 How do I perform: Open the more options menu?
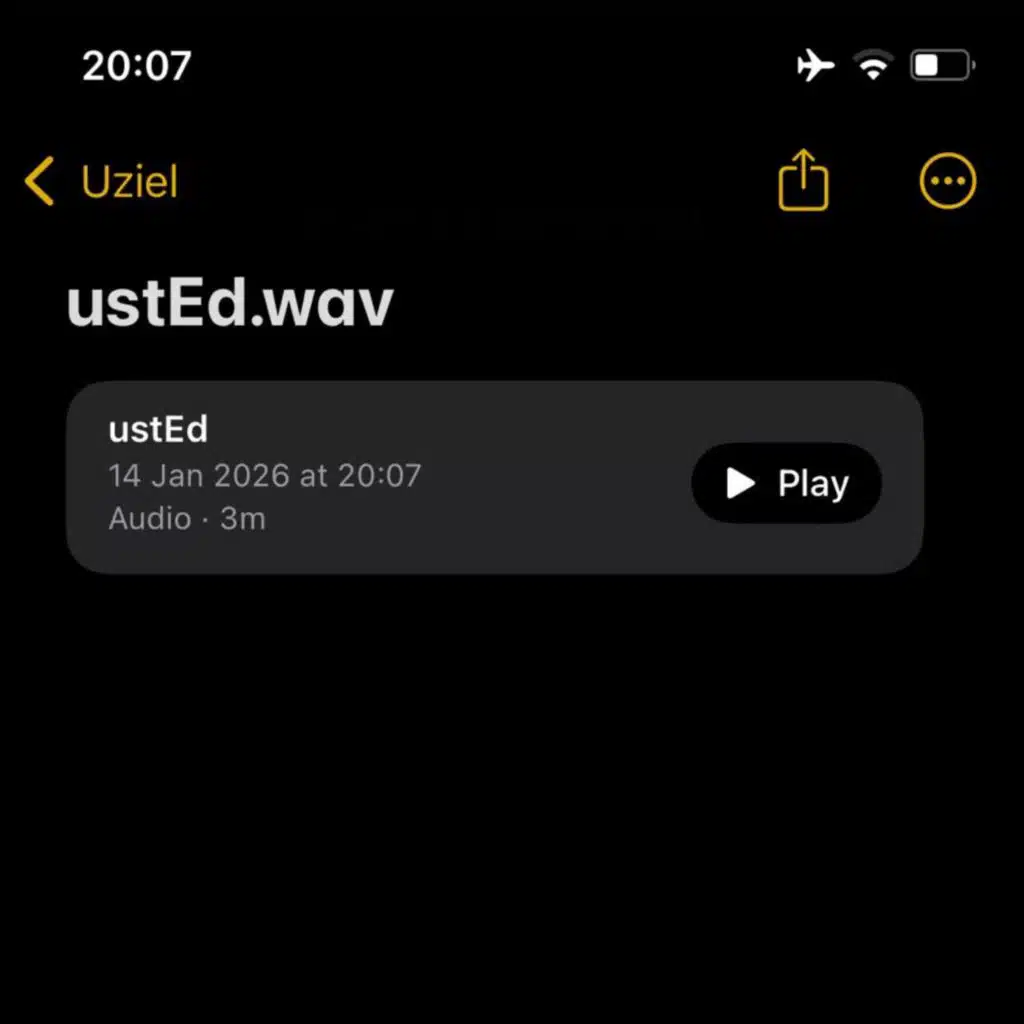pyautogui.click(x=947, y=181)
